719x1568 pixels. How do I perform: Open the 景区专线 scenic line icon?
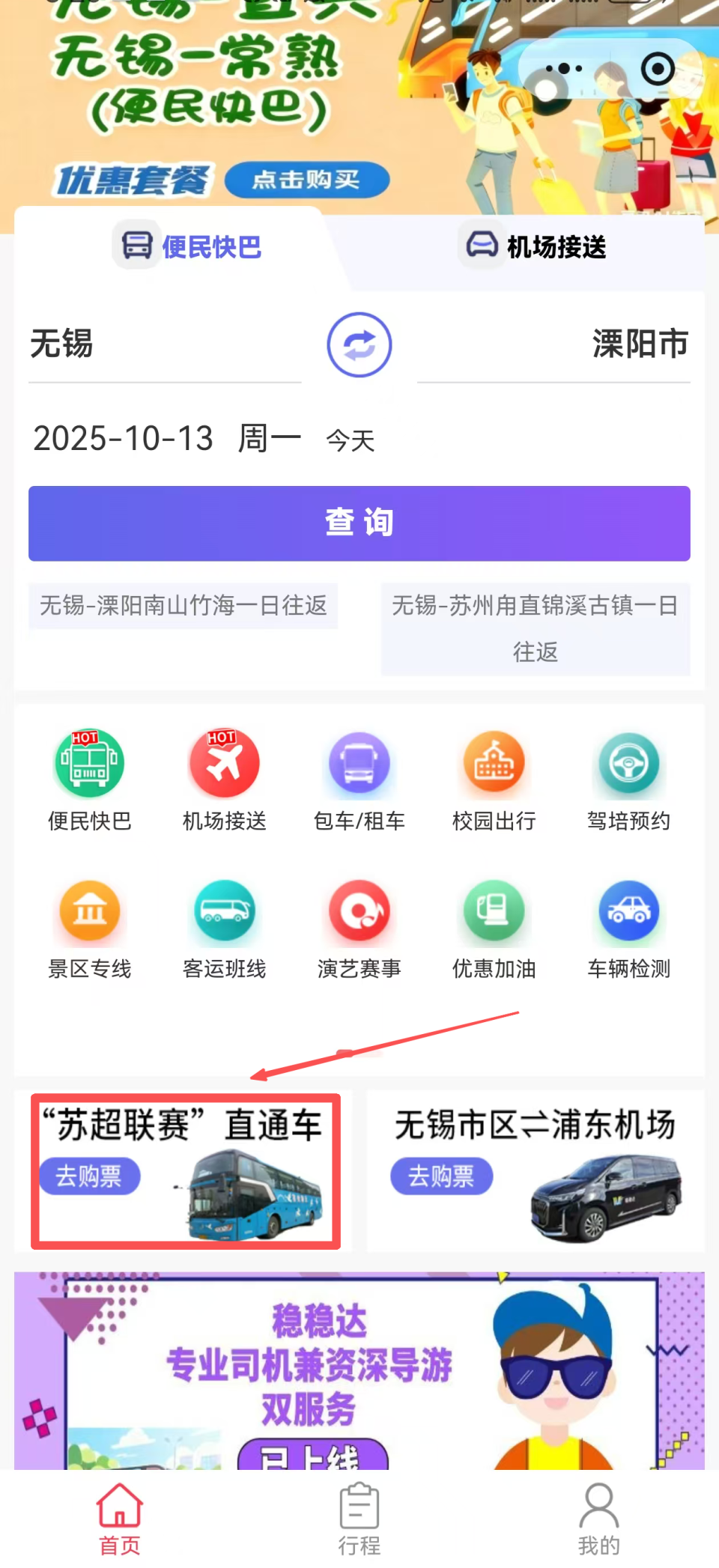pyautogui.click(x=89, y=912)
